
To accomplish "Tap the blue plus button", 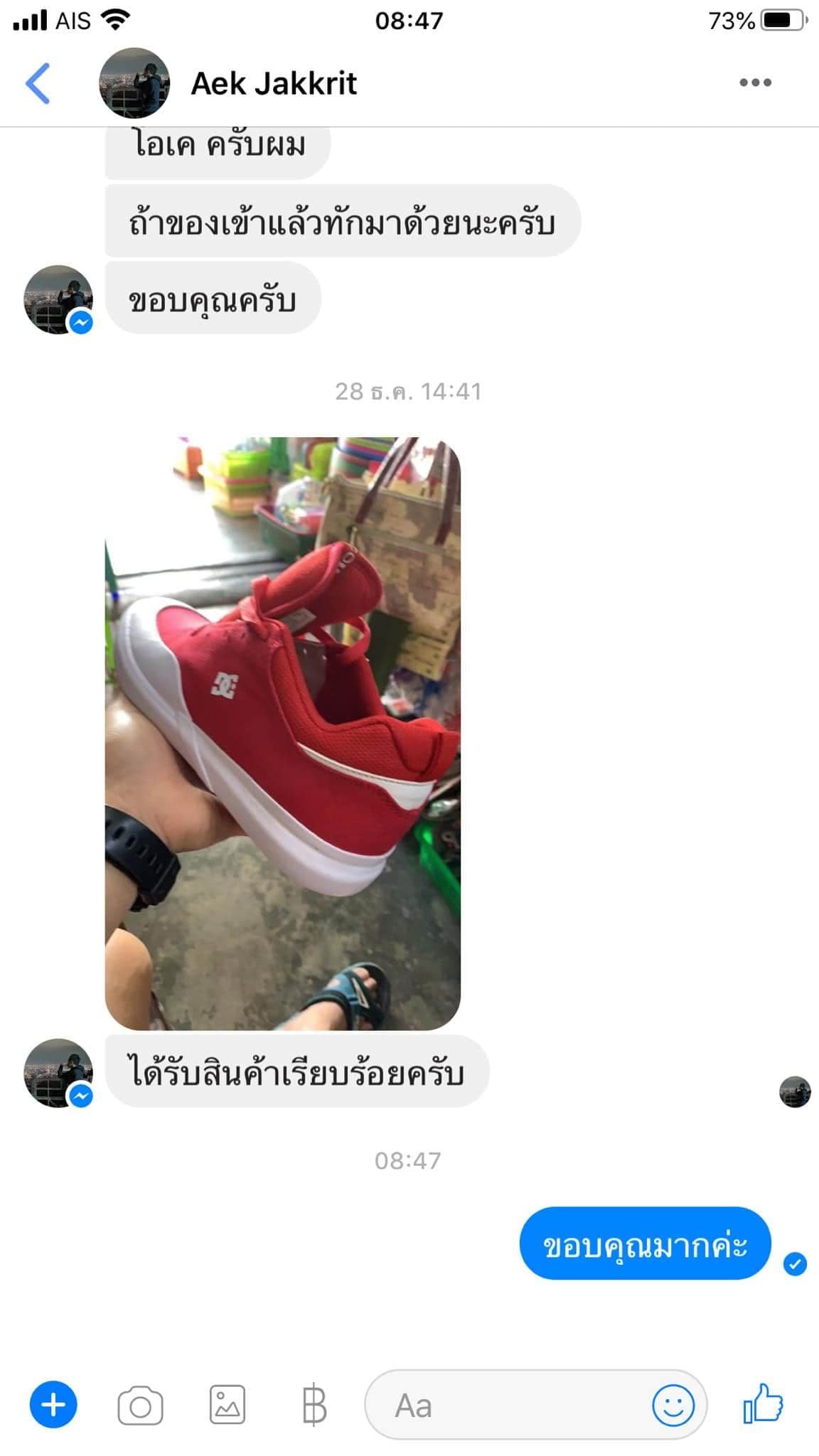I will 53,1404.
